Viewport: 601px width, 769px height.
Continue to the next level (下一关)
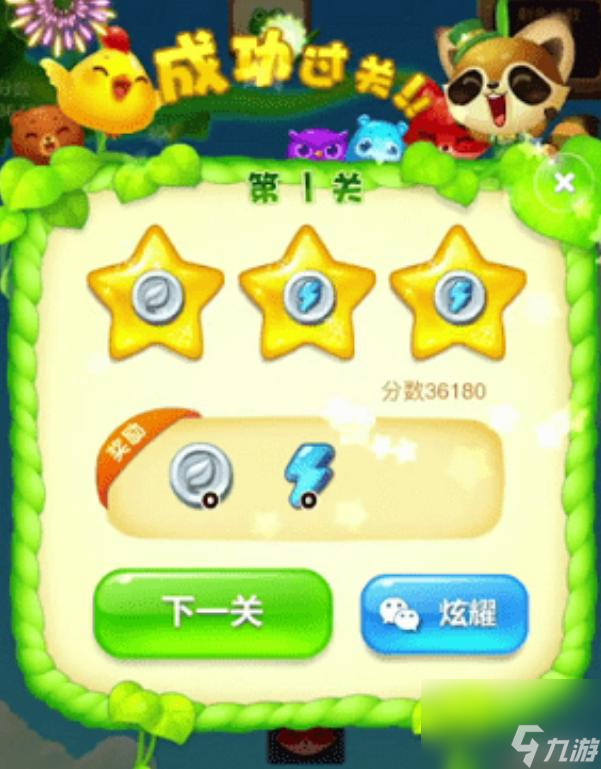(212, 613)
